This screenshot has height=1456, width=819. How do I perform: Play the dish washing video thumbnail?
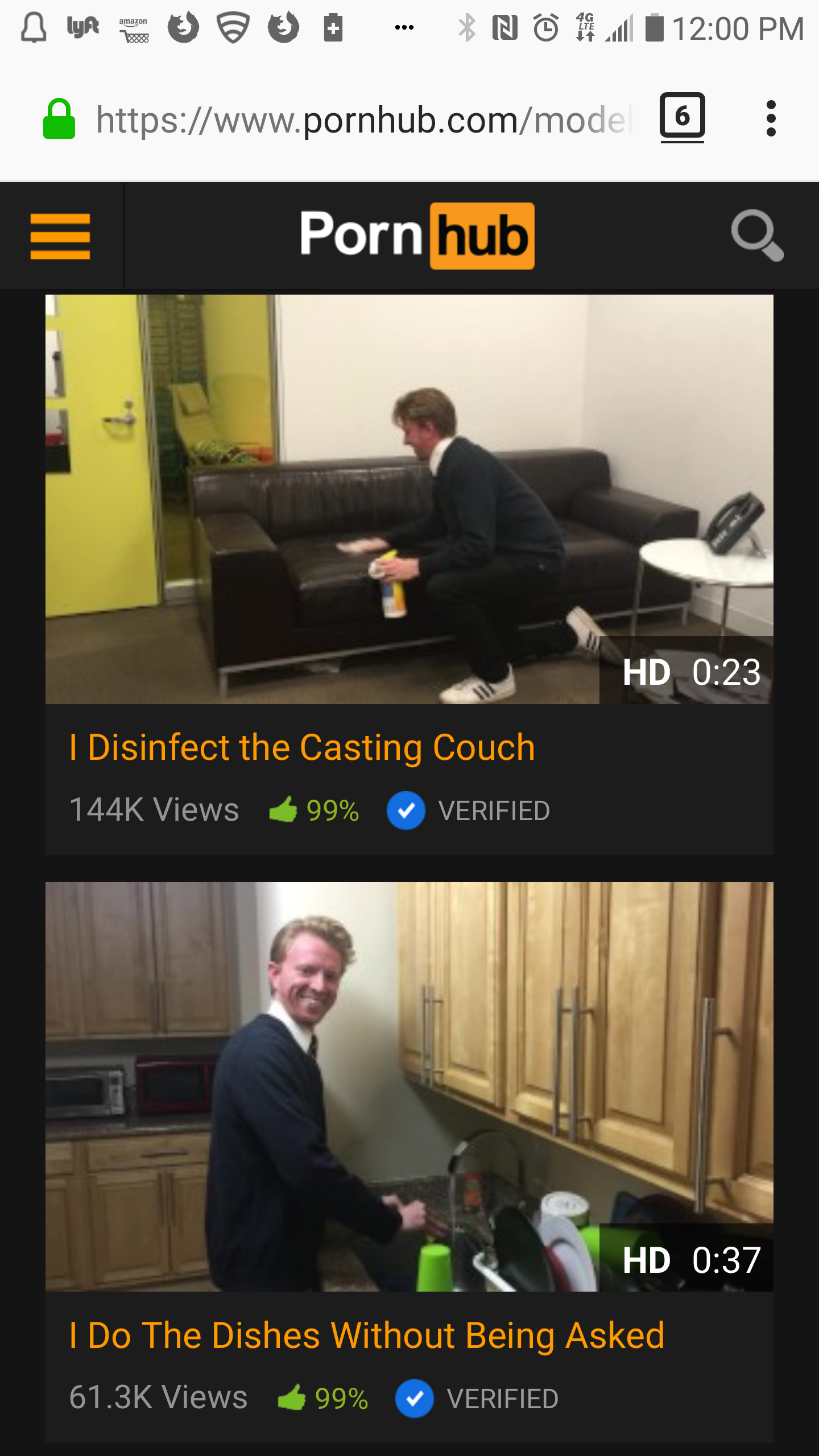point(409,1086)
